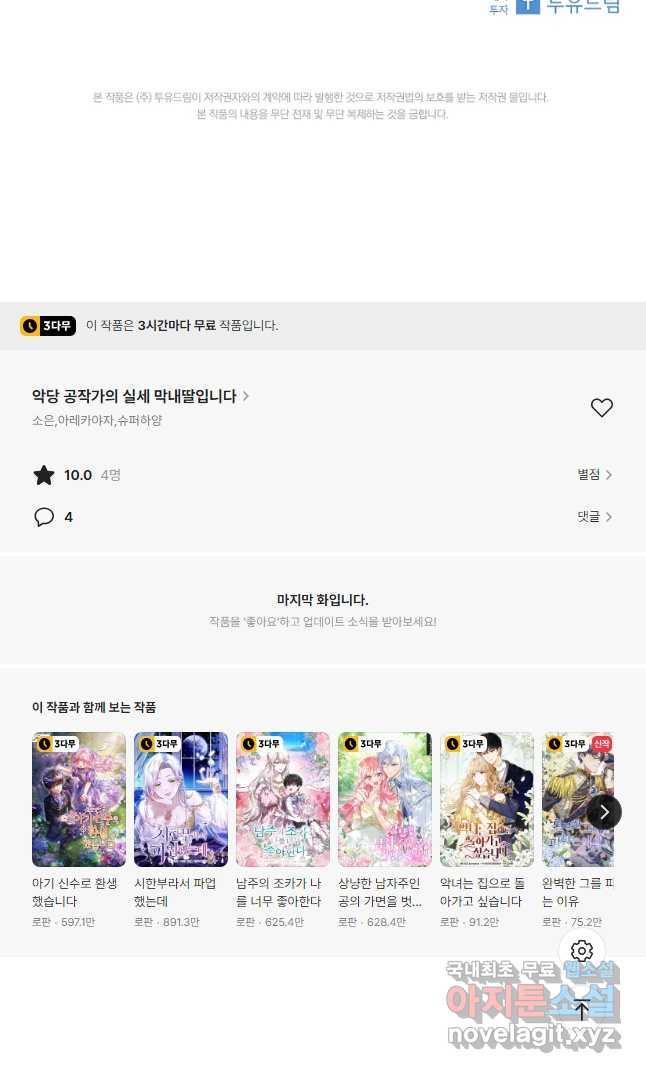Open the 시한부라서 파업했는데 recommendation
This screenshot has height=1073, width=646.
click(181, 800)
